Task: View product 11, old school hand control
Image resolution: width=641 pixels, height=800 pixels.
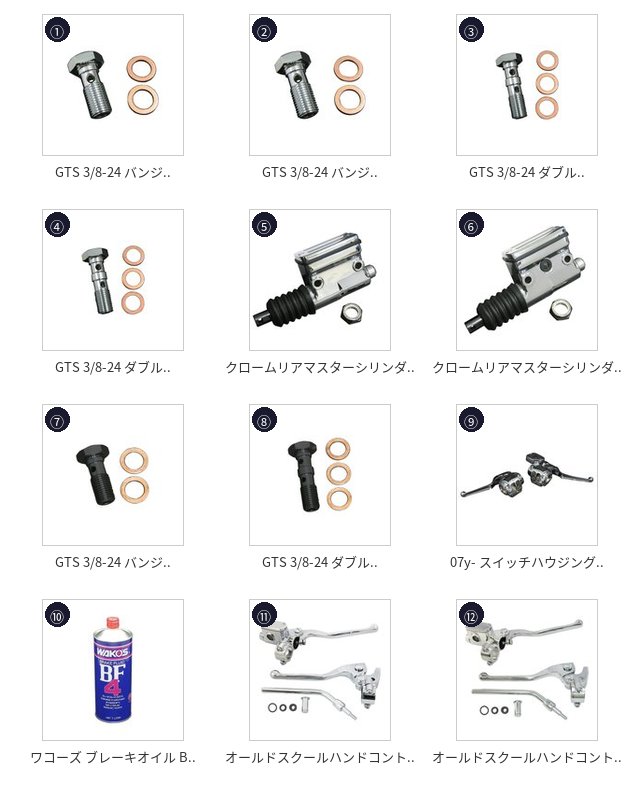Action: [320, 670]
